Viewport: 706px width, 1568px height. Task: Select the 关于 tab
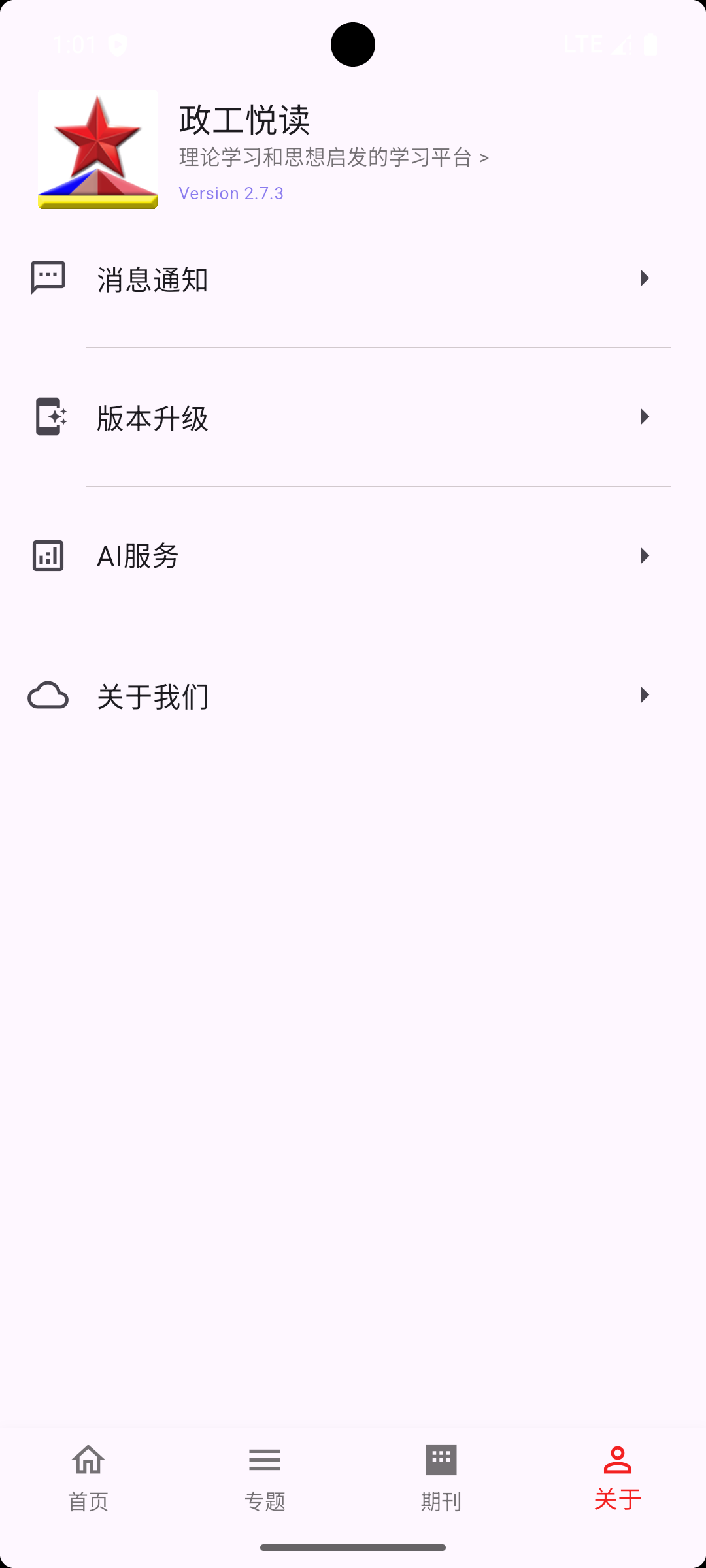(x=618, y=1478)
